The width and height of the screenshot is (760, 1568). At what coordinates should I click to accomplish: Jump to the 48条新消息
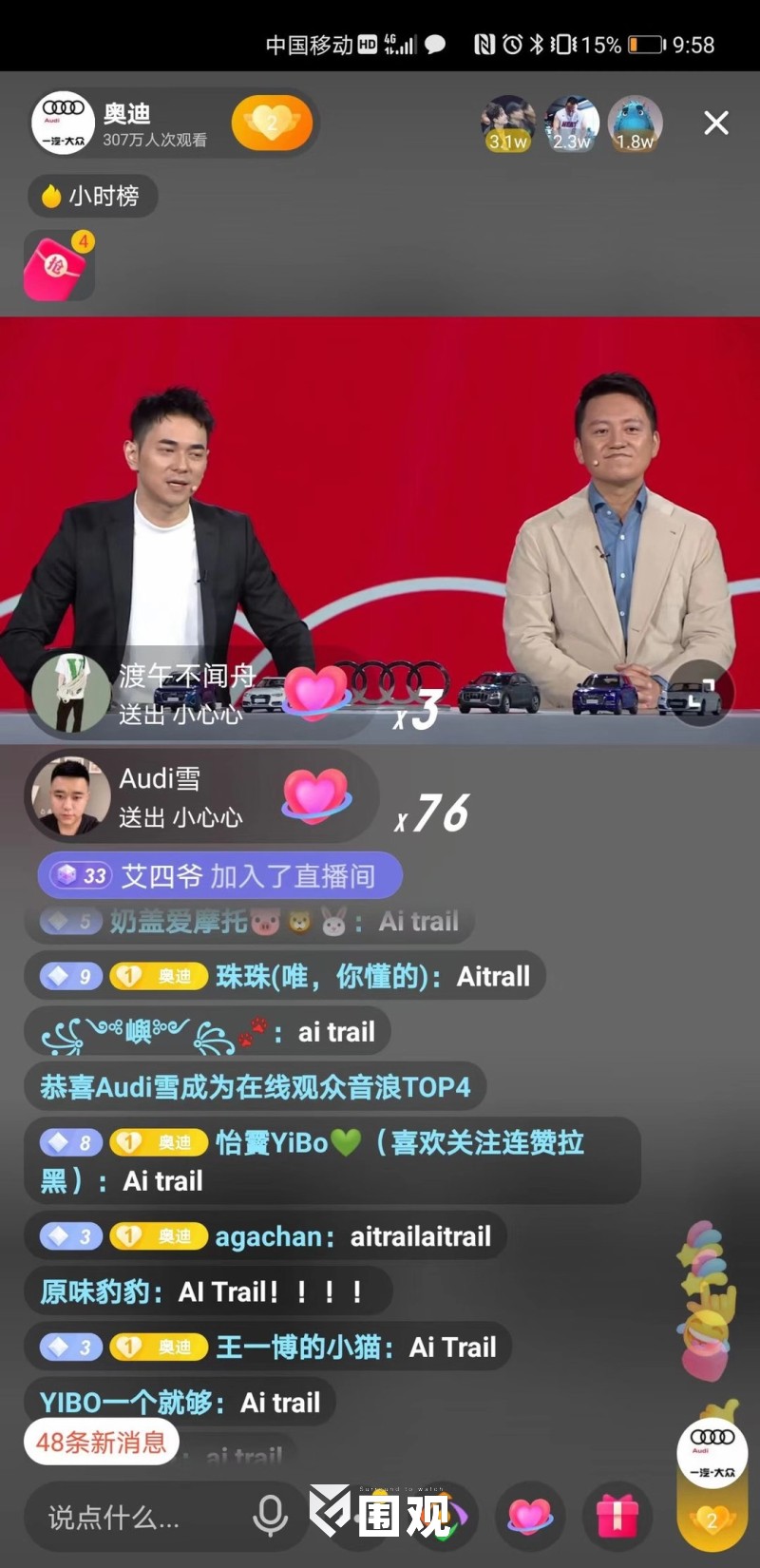[x=101, y=1443]
